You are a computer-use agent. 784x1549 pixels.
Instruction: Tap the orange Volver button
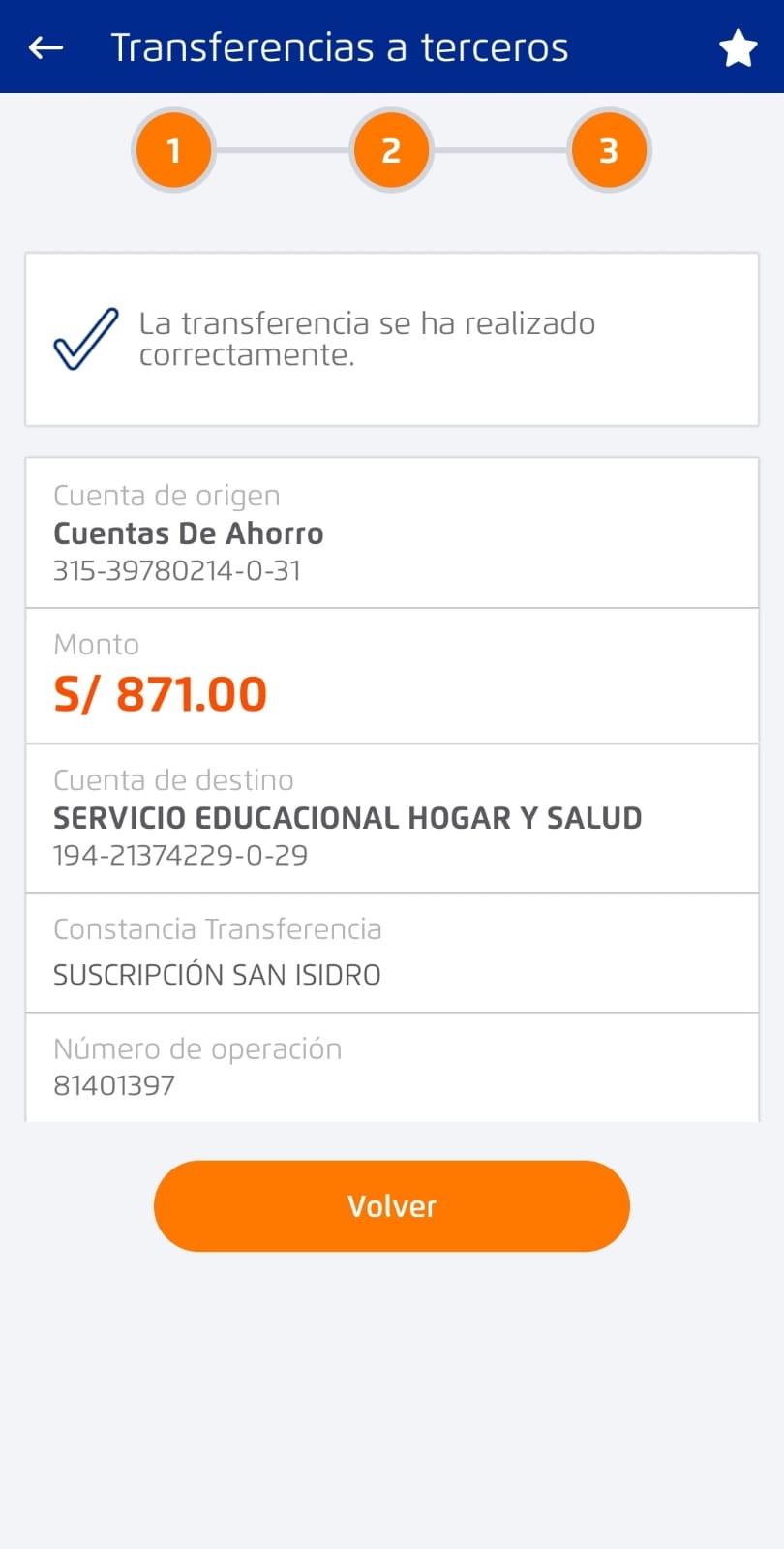392,1206
